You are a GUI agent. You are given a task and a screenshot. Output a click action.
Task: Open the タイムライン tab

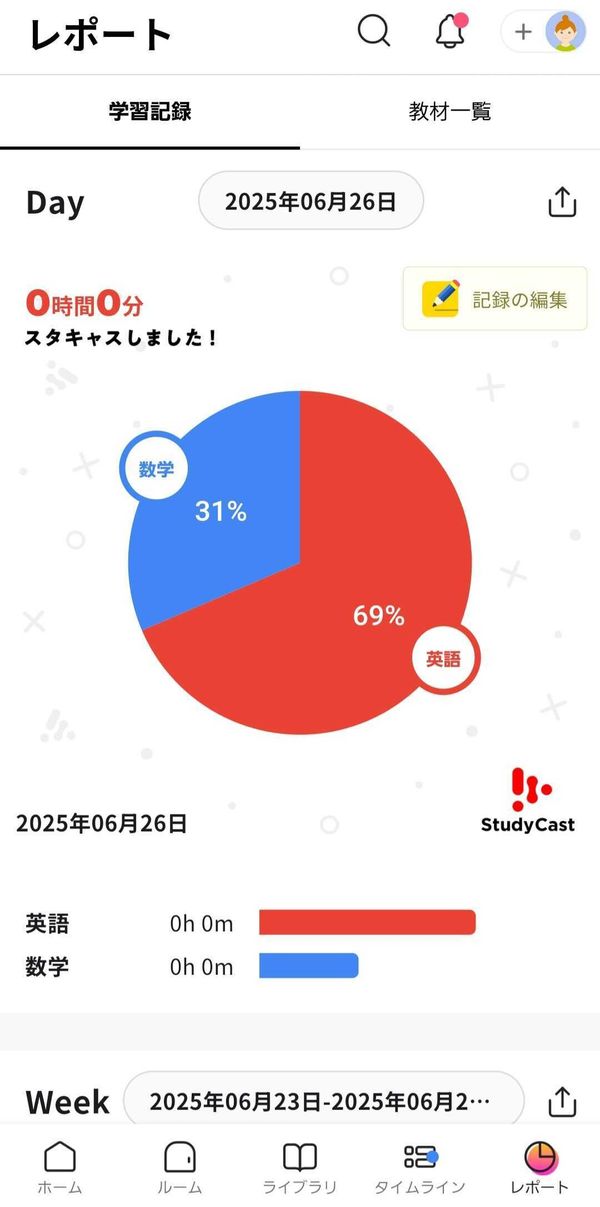tap(420, 1168)
